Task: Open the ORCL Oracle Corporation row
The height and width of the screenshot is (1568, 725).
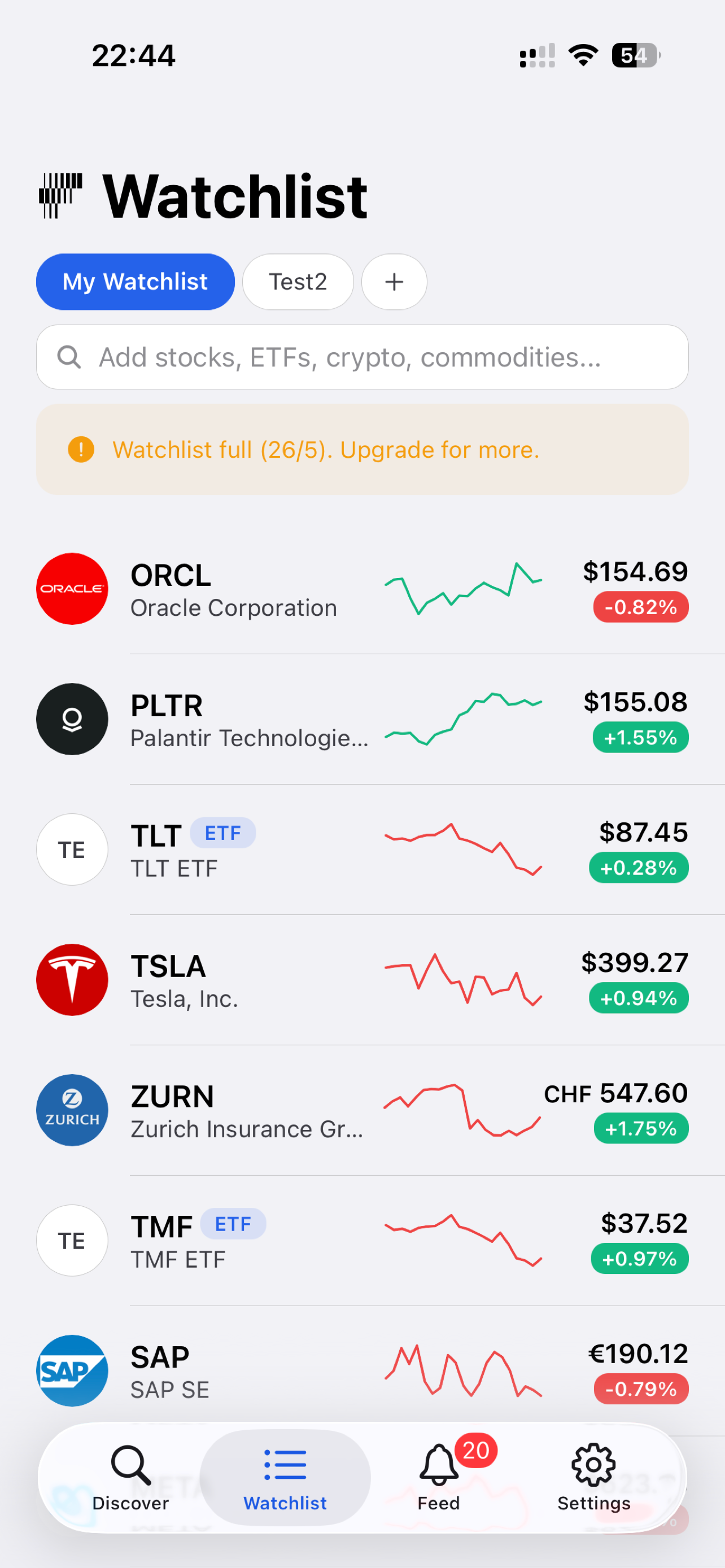Action: pyautogui.click(x=362, y=589)
